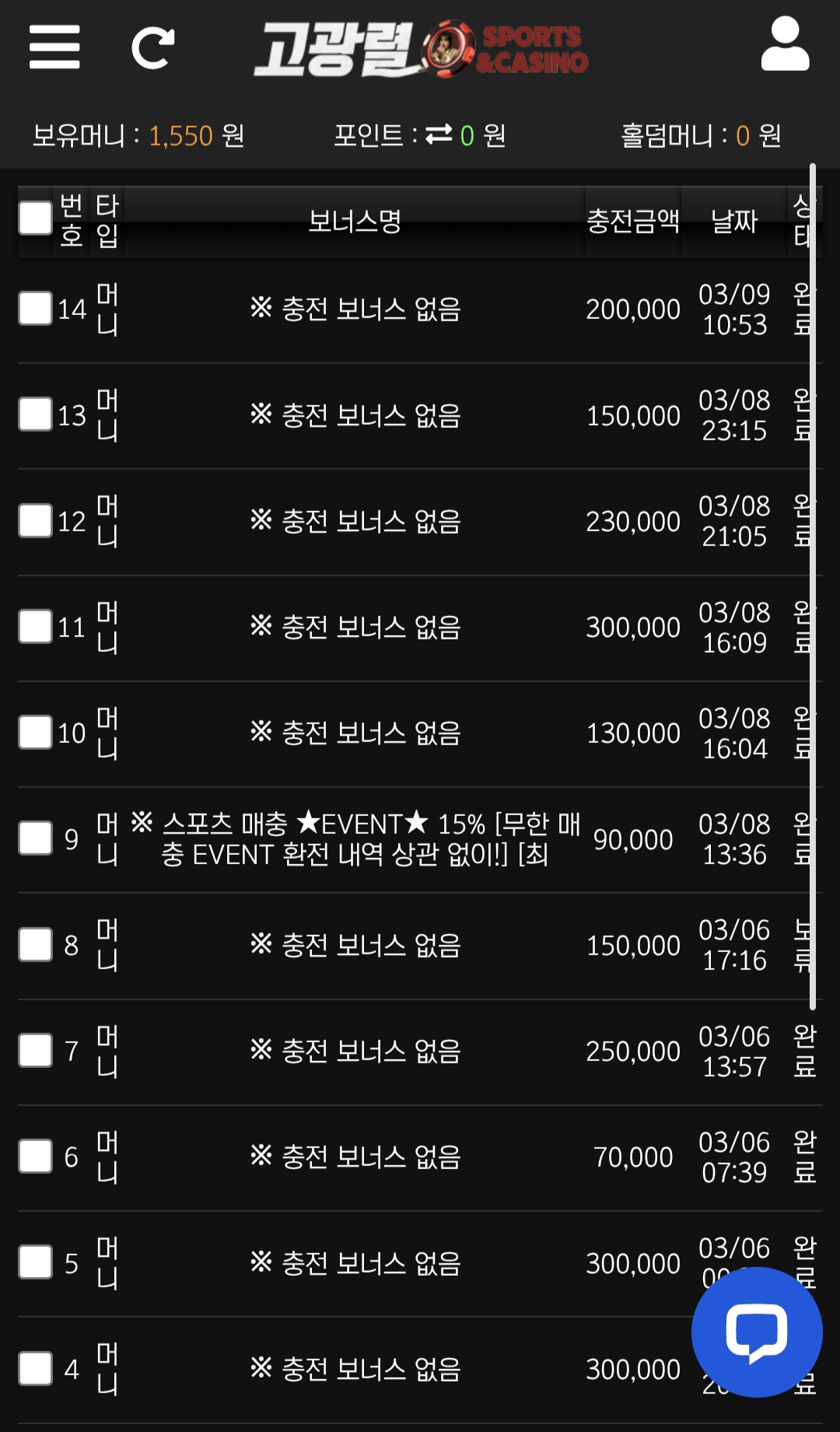840x1432 pixels.
Task: Open the hamburger navigation menu
Action: (x=53, y=48)
